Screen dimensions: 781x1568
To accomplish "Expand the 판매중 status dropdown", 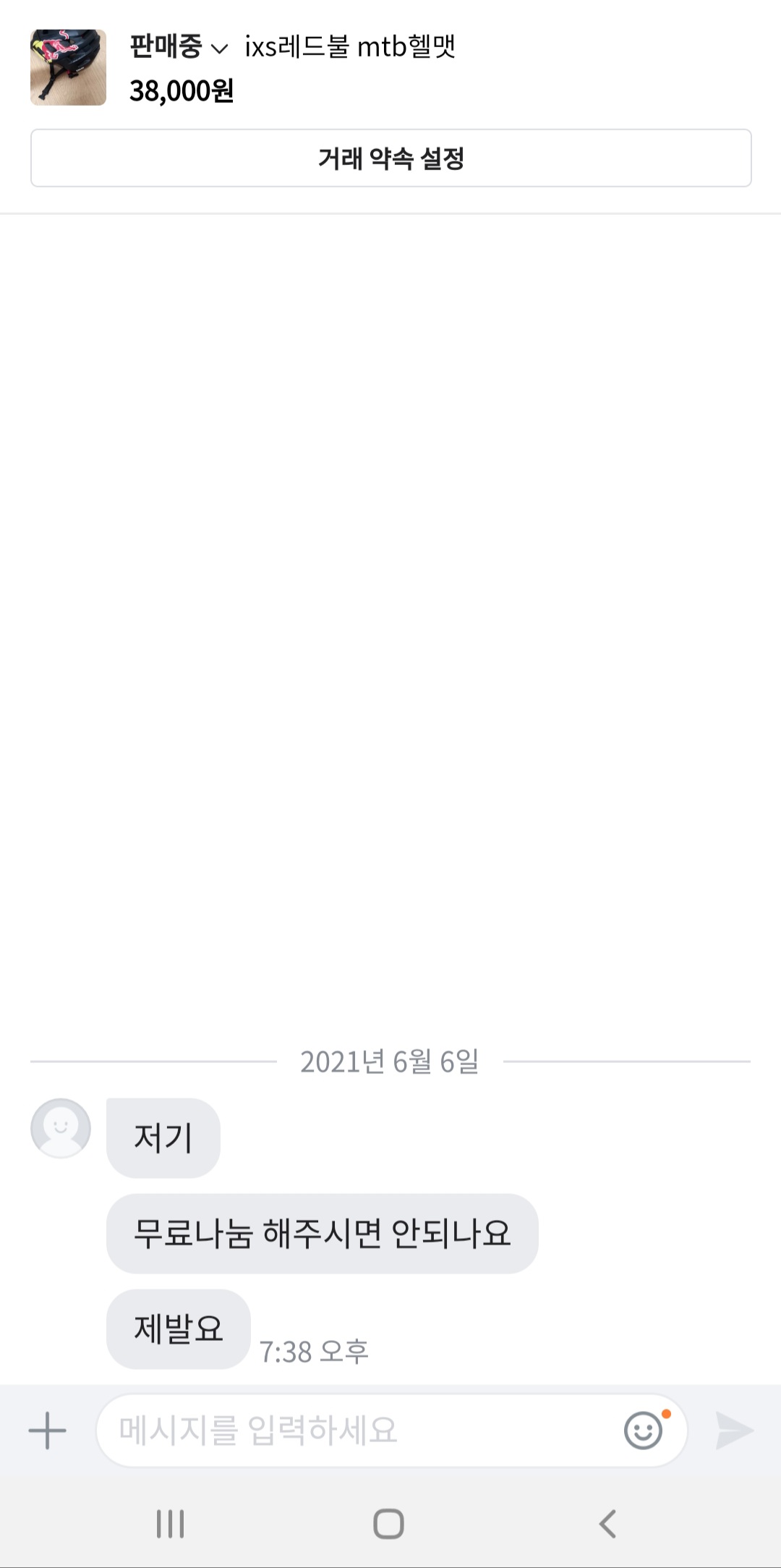I will click(x=179, y=48).
